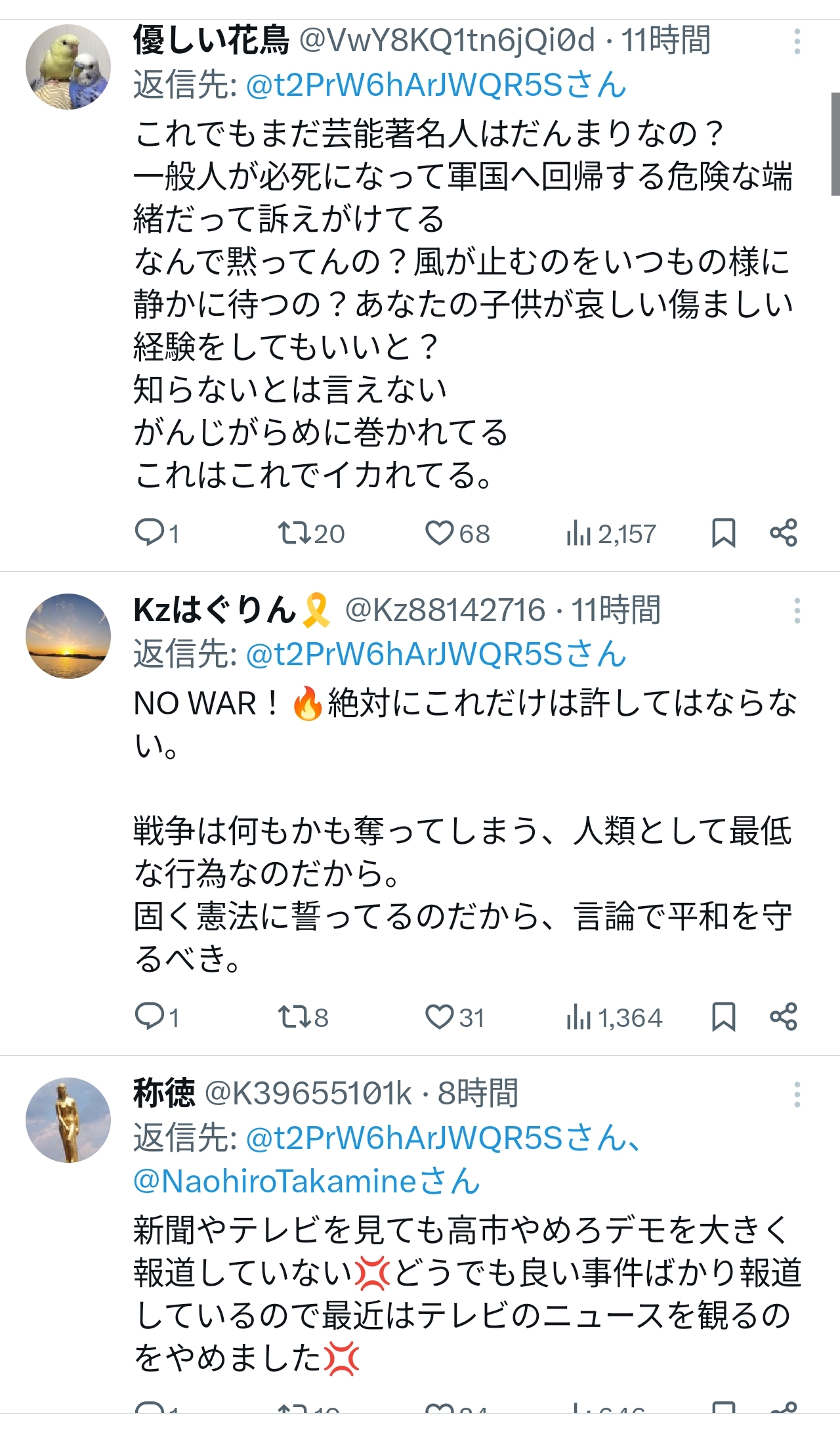
Task: Open overflow menu on 称徳's reply
Action: pos(797,1095)
